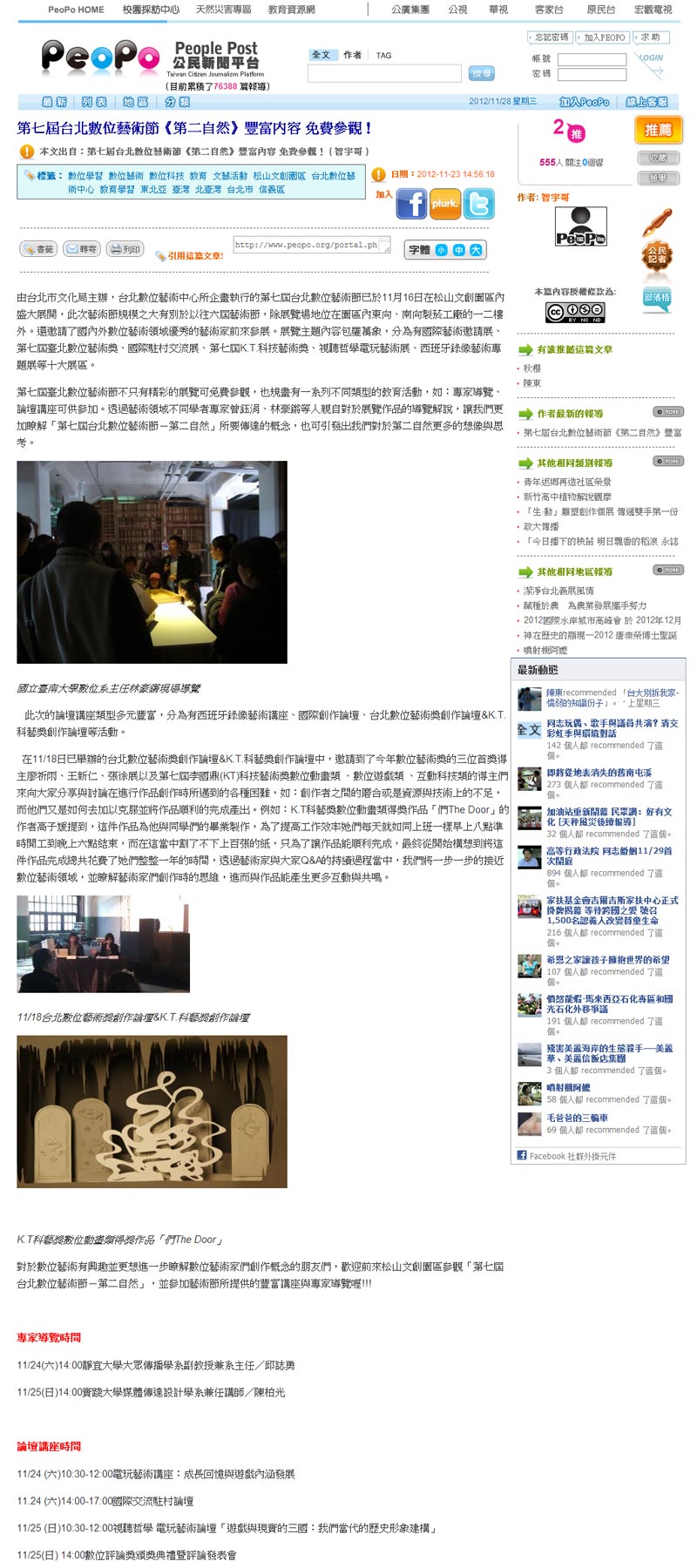
Task: Open the photo of the guided tour
Action: tap(152, 562)
